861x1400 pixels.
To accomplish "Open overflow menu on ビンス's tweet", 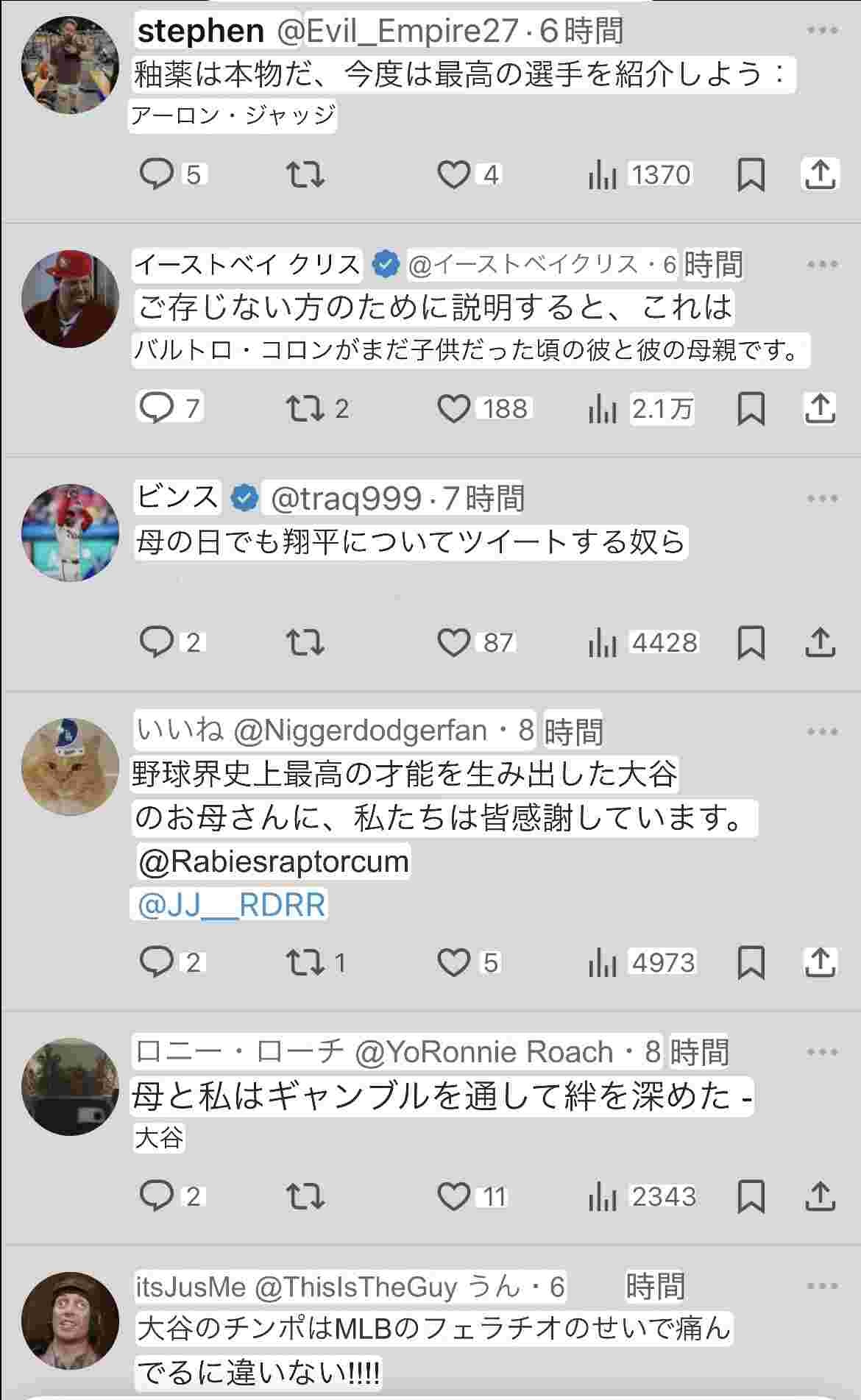I will 822,499.
